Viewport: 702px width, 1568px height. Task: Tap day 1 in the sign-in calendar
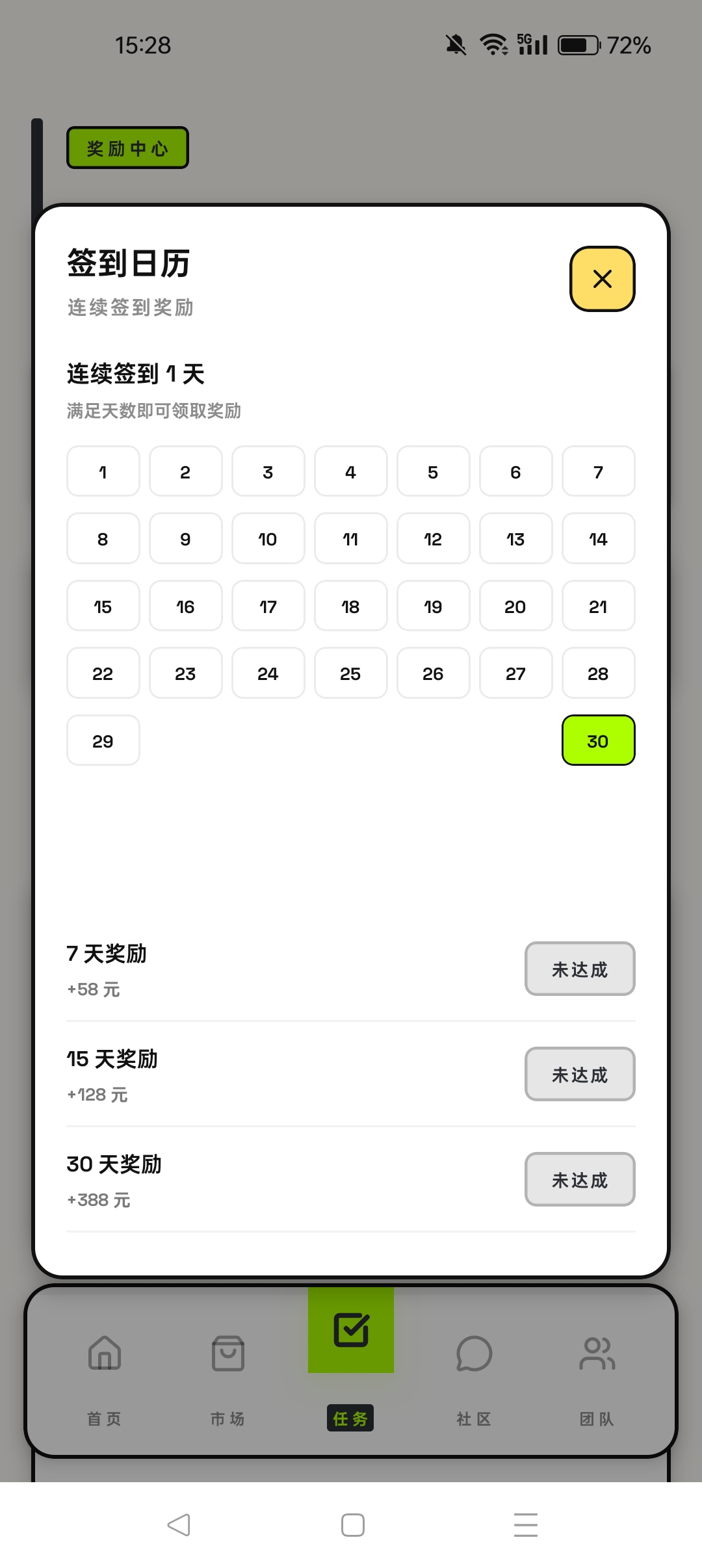(x=103, y=471)
